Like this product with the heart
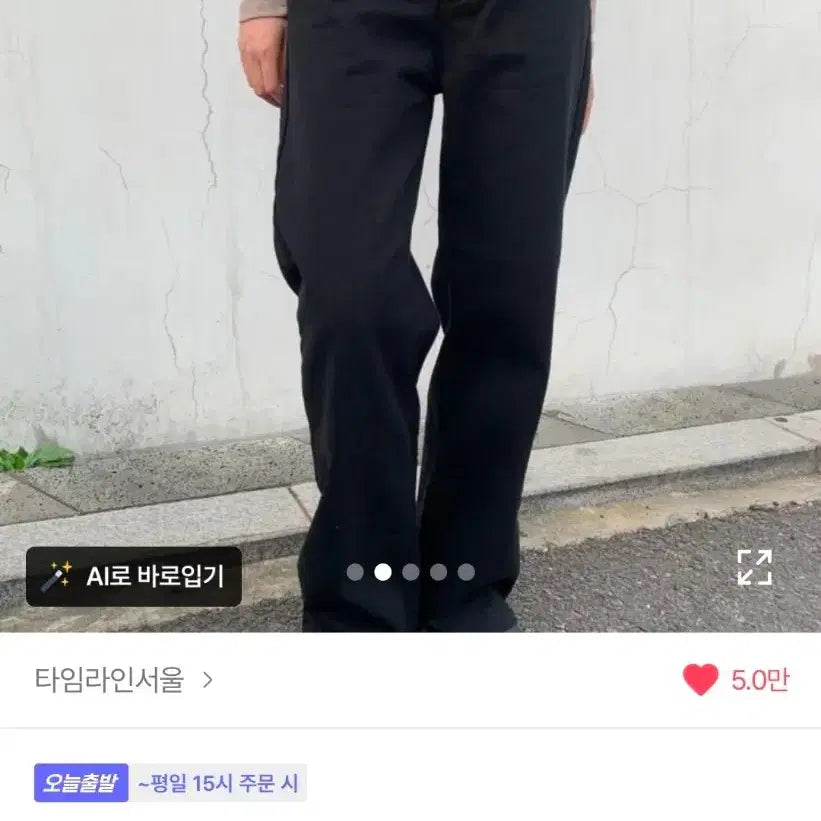 coord(701,681)
